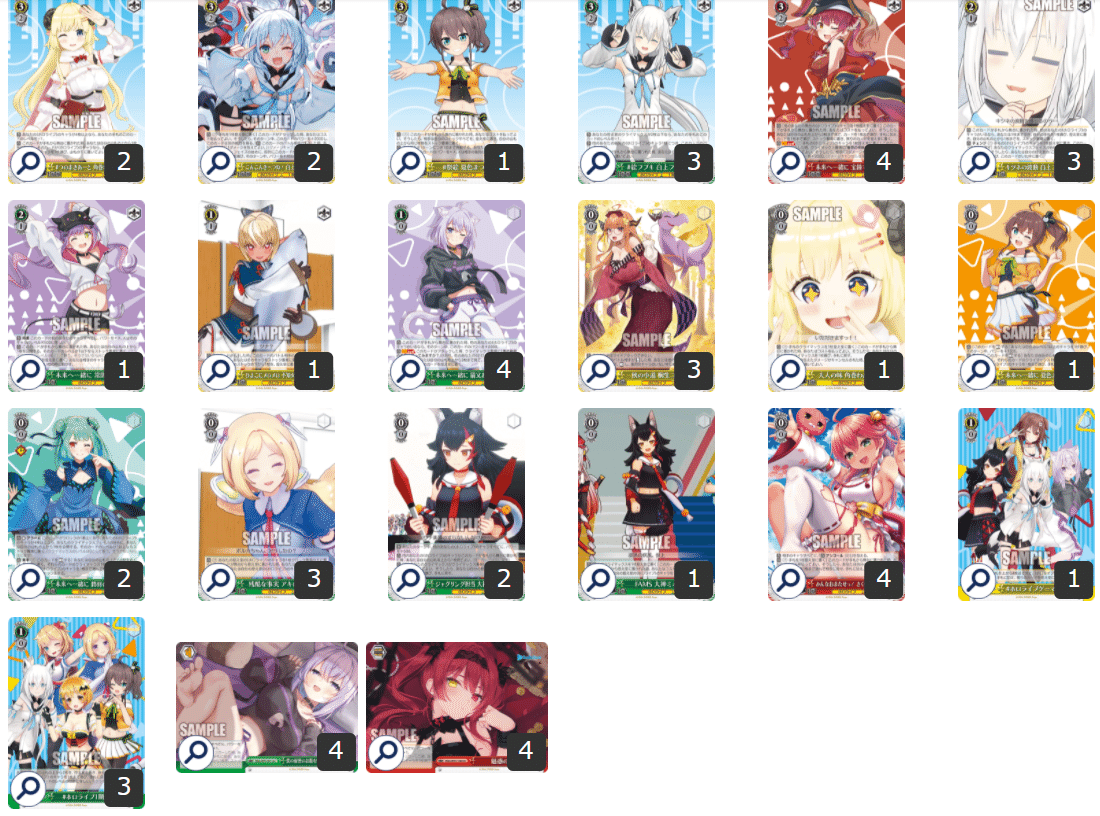Image resolution: width=1100 pixels, height=816 pixels.
Task: Magnify the dragon girl with purple dragon card
Action: (x=599, y=371)
